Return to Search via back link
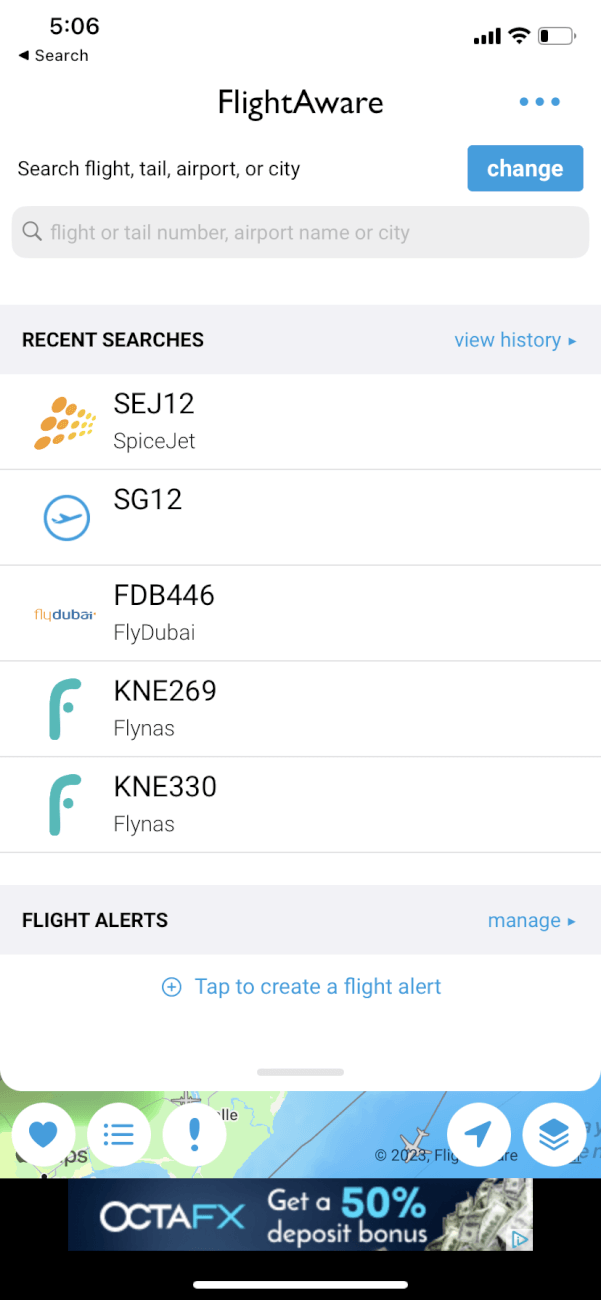The height and width of the screenshot is (1300, 601). [53, 56]
